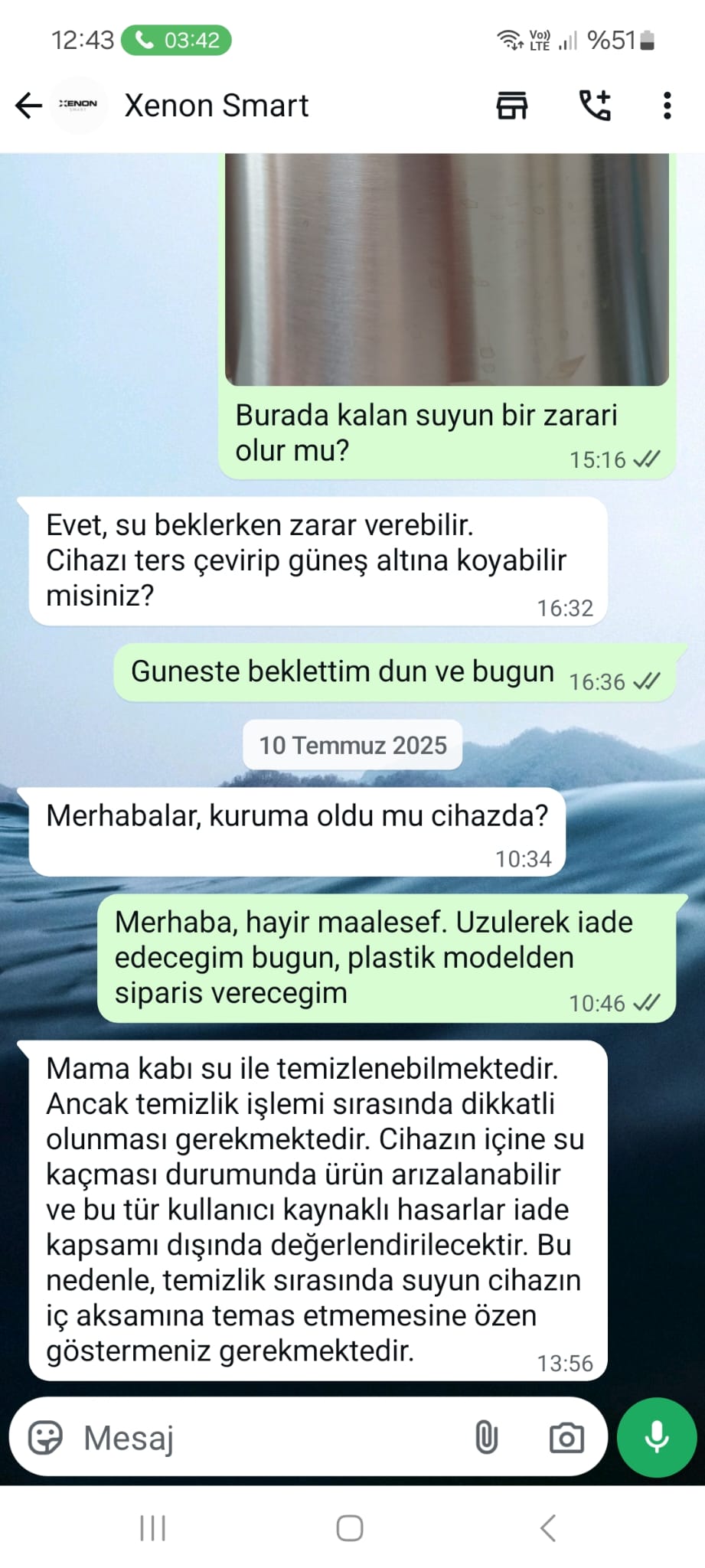The height and width of the screenshot is (1568, 705).
Task: Record a voice message
Action: (x=656, y=1437)
